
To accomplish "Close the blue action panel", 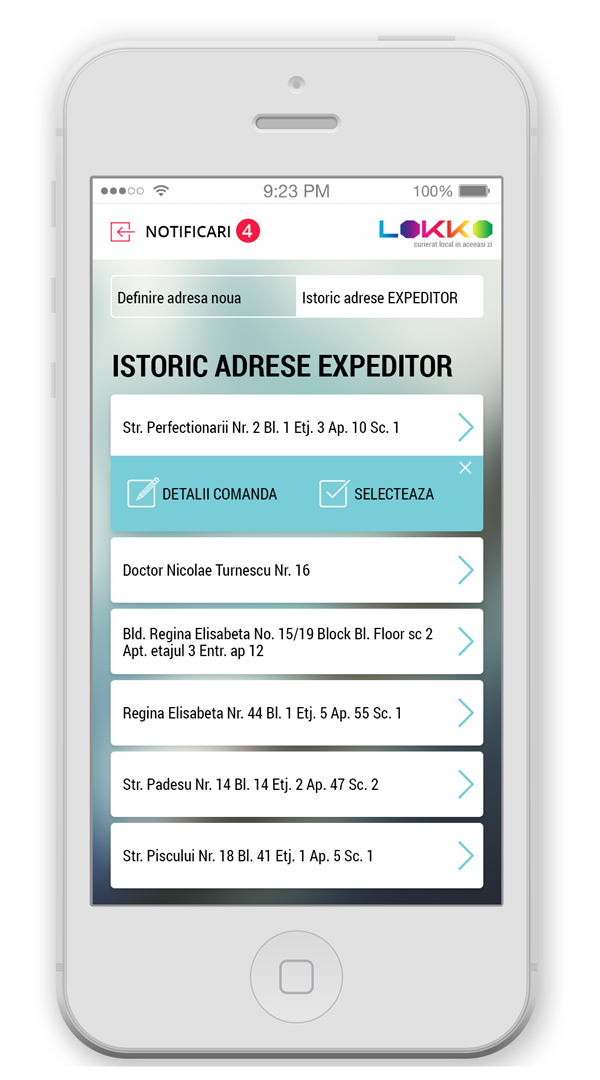I will [466, 468].
